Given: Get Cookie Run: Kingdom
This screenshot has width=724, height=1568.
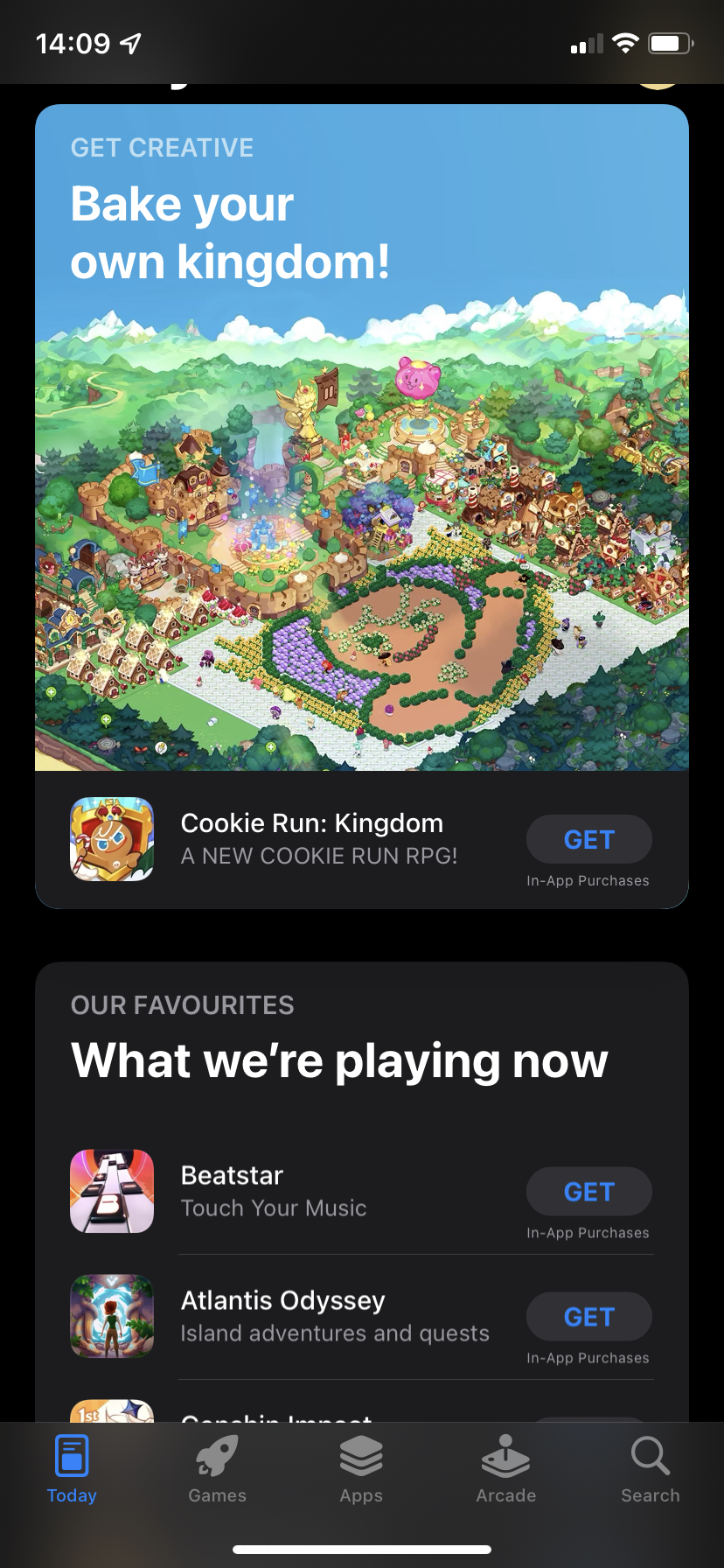Looking at the screenshot, I should coord(588,840).
